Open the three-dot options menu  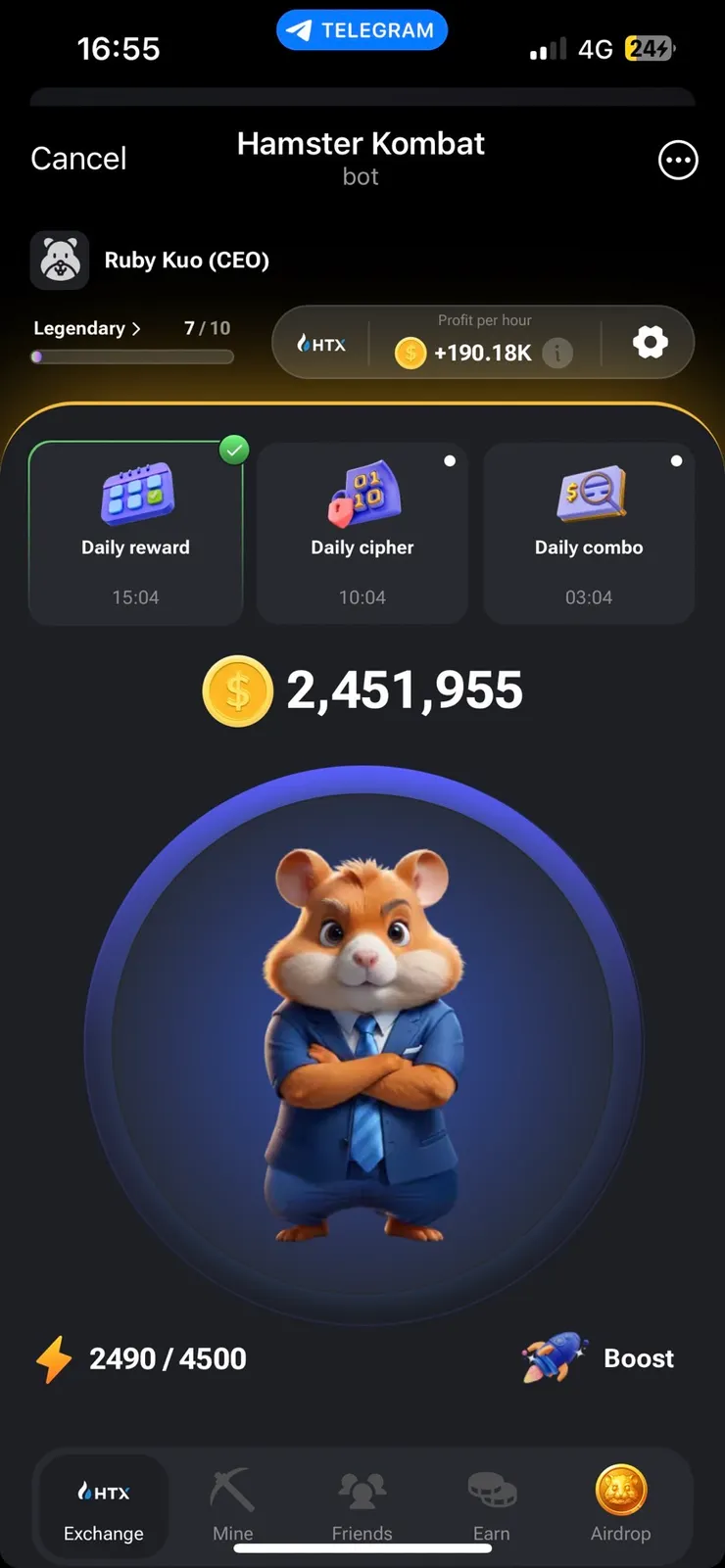678,160
